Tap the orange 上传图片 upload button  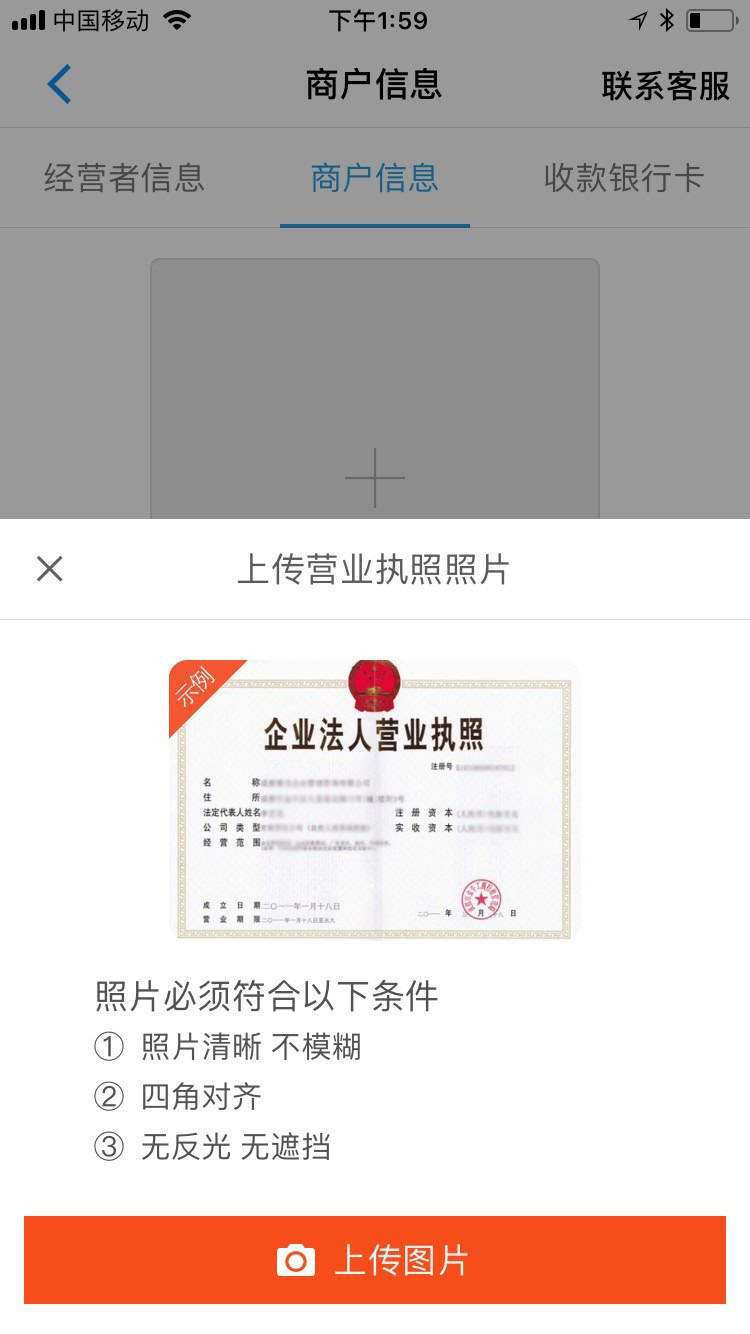tap(375, 1260)
